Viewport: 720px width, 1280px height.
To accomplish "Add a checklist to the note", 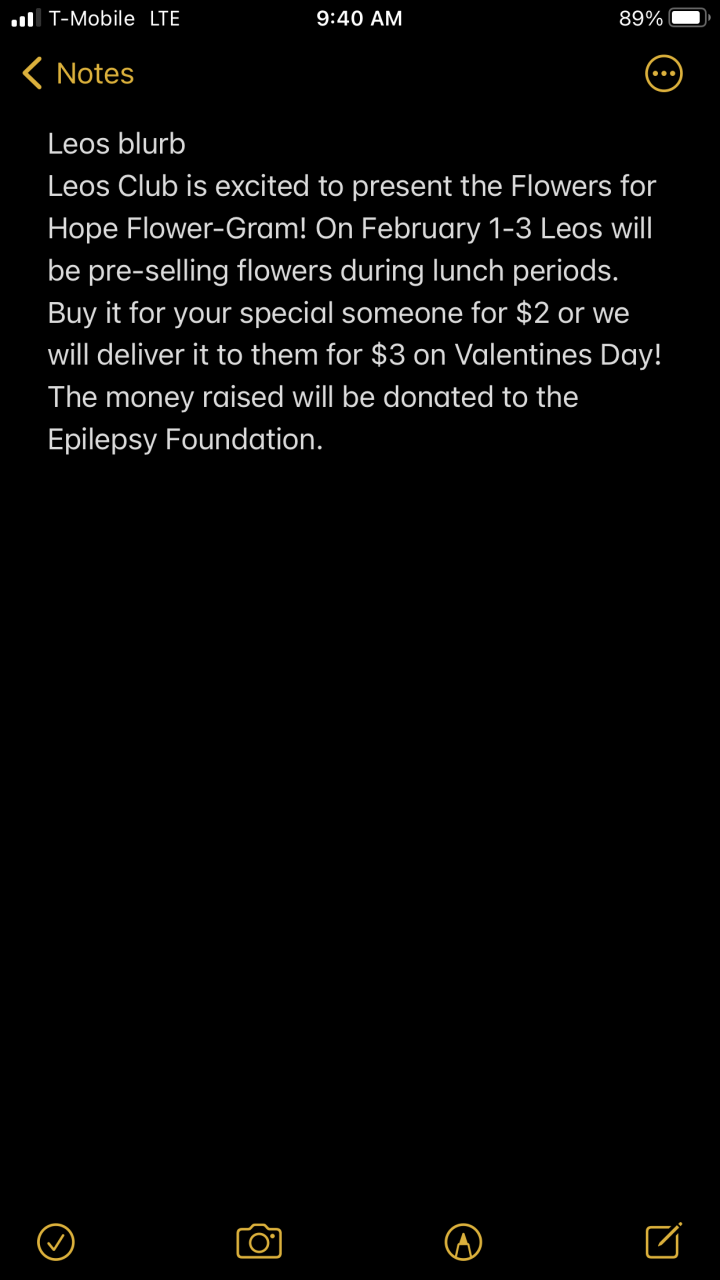I will (x=56, y=1241).
